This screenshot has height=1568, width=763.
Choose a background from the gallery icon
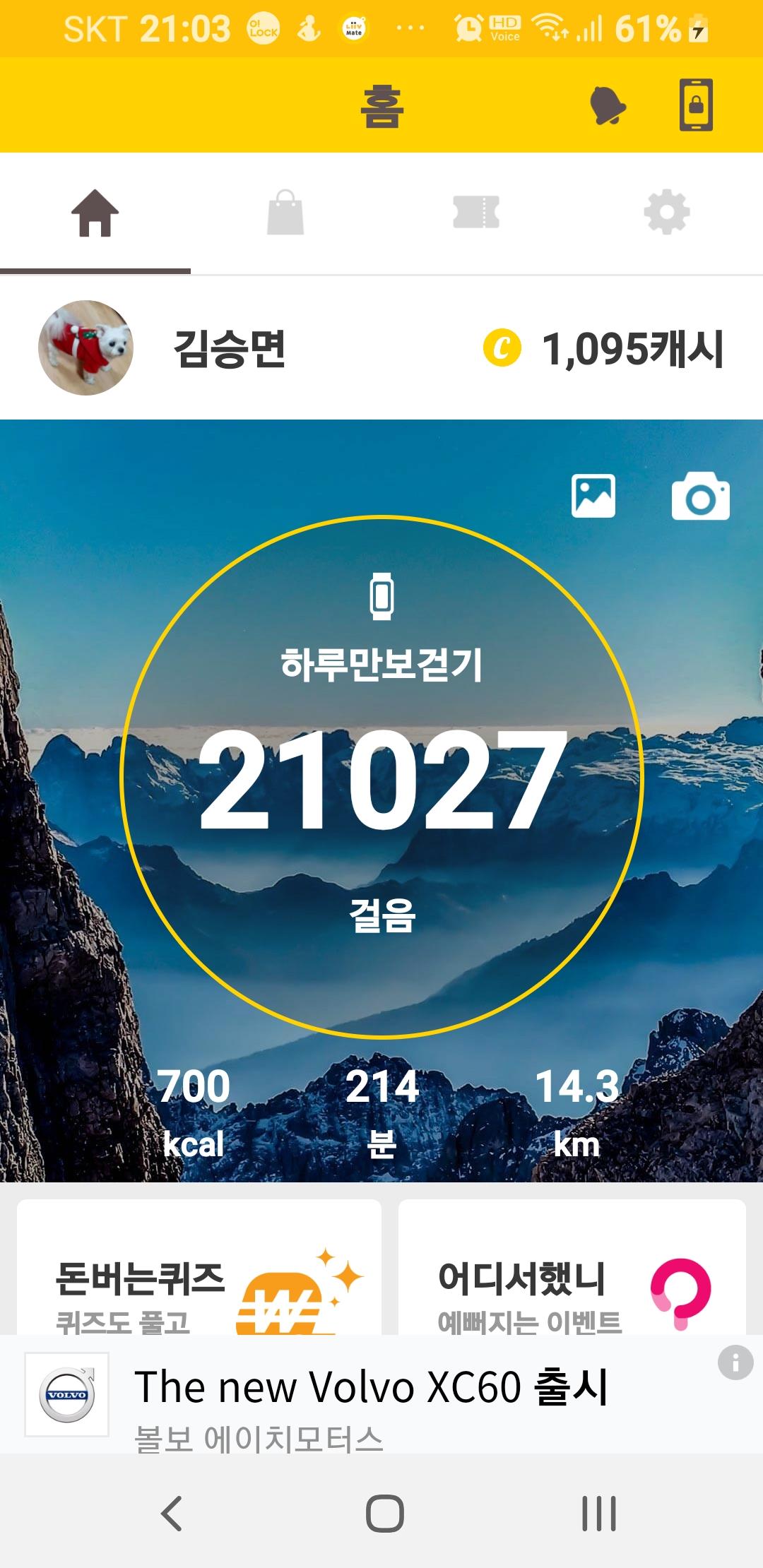[x=593, y=496]
